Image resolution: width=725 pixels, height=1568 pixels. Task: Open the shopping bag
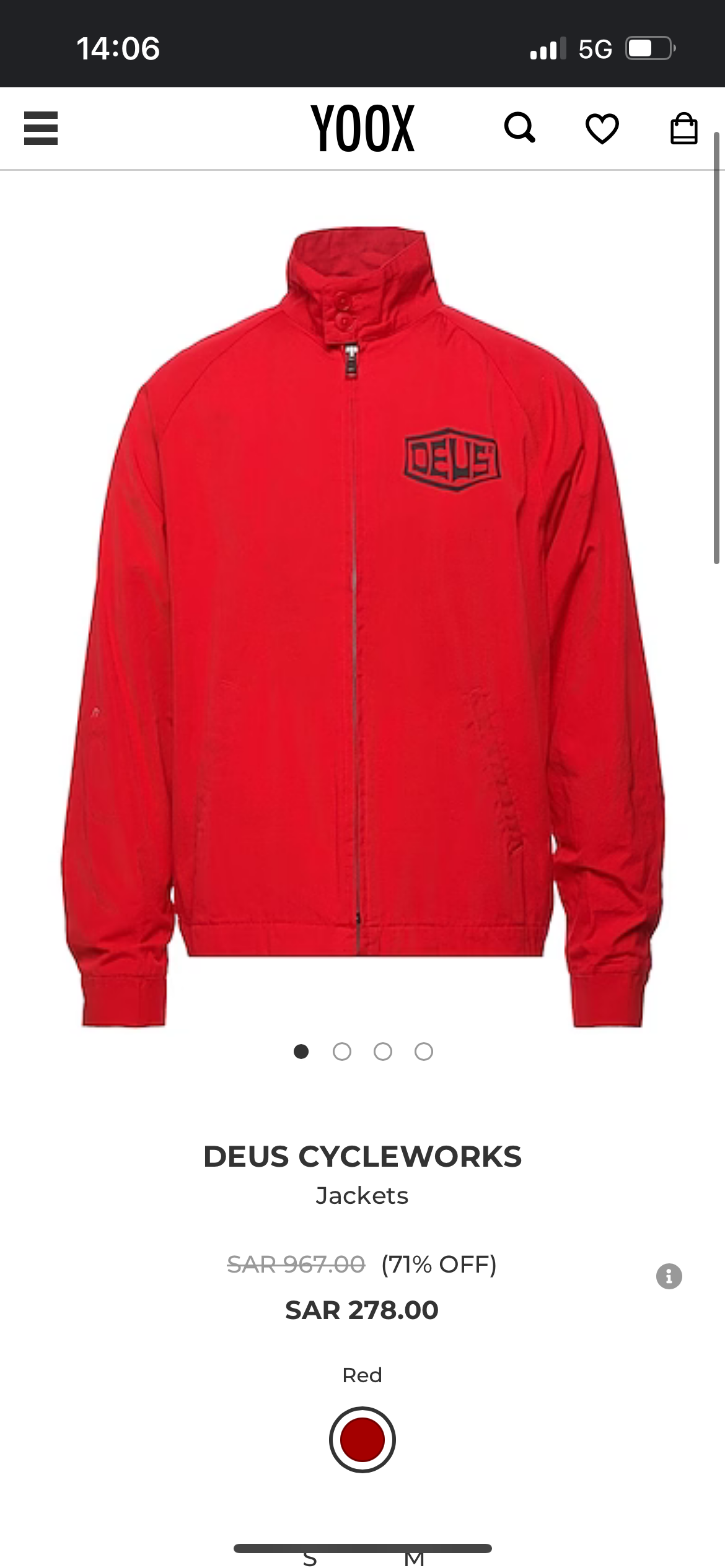pyautogui.click(x=683, y=128)
